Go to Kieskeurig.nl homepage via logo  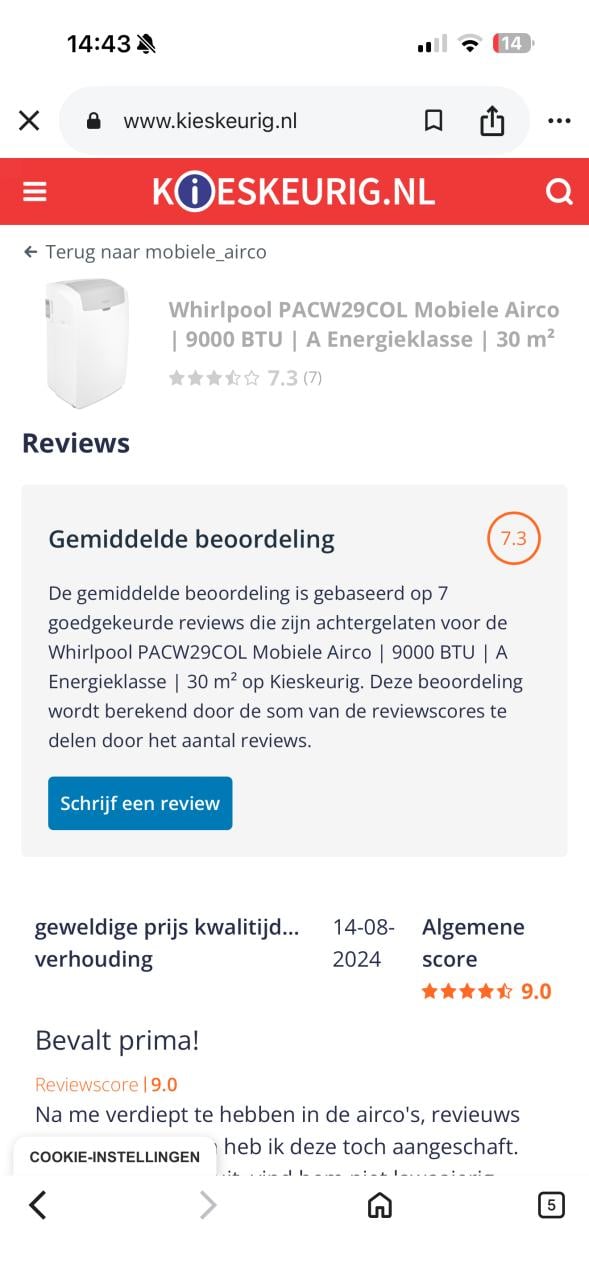[x=294, y=192]
